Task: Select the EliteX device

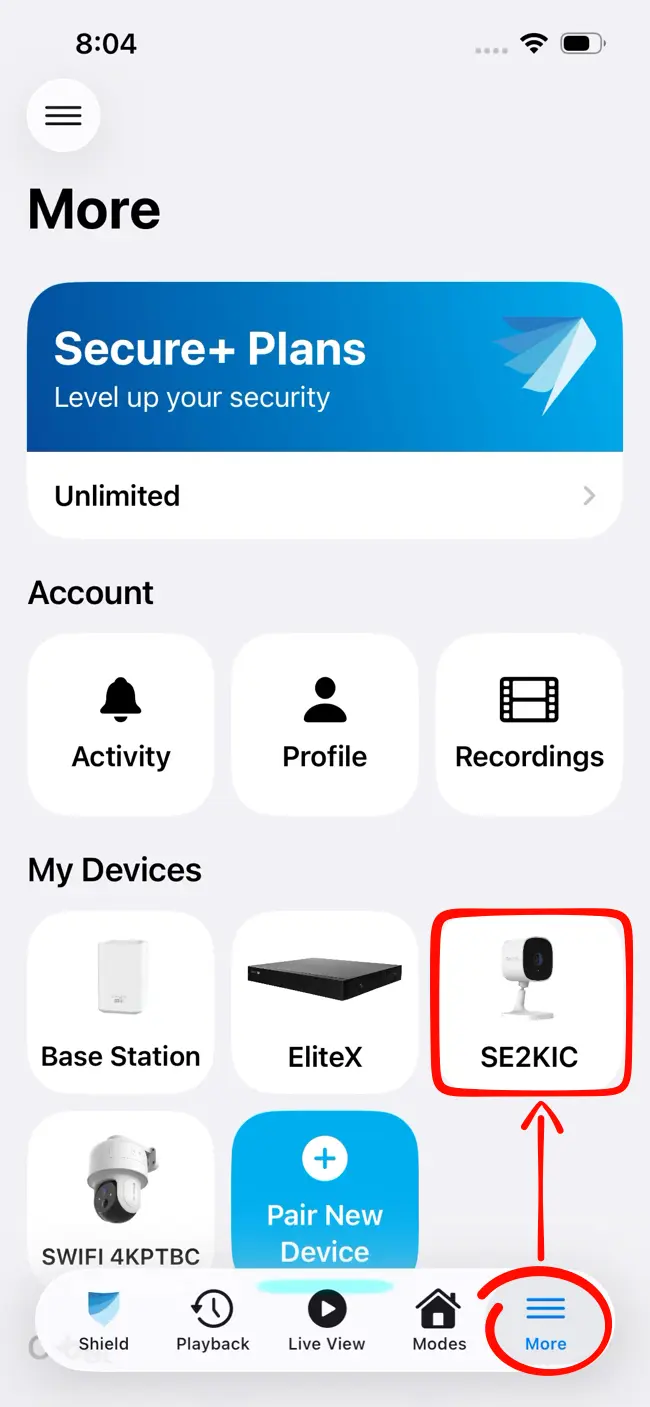Action: click(325, 1002)
